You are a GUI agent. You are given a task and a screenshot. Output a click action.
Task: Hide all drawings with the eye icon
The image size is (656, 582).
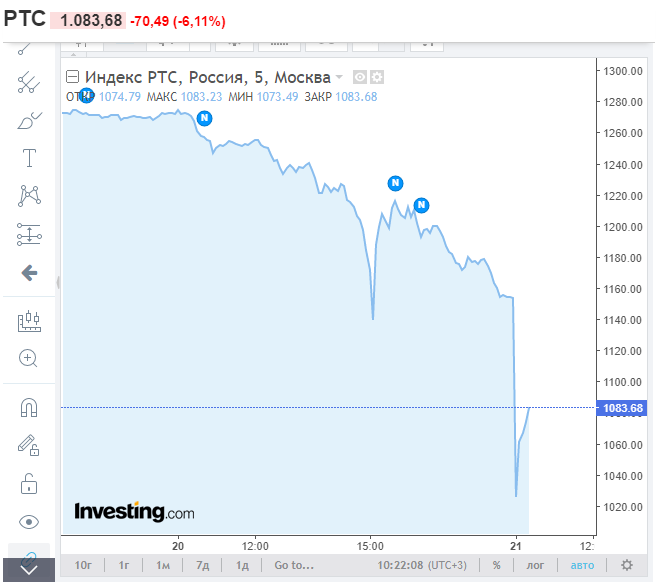(29, 521)
